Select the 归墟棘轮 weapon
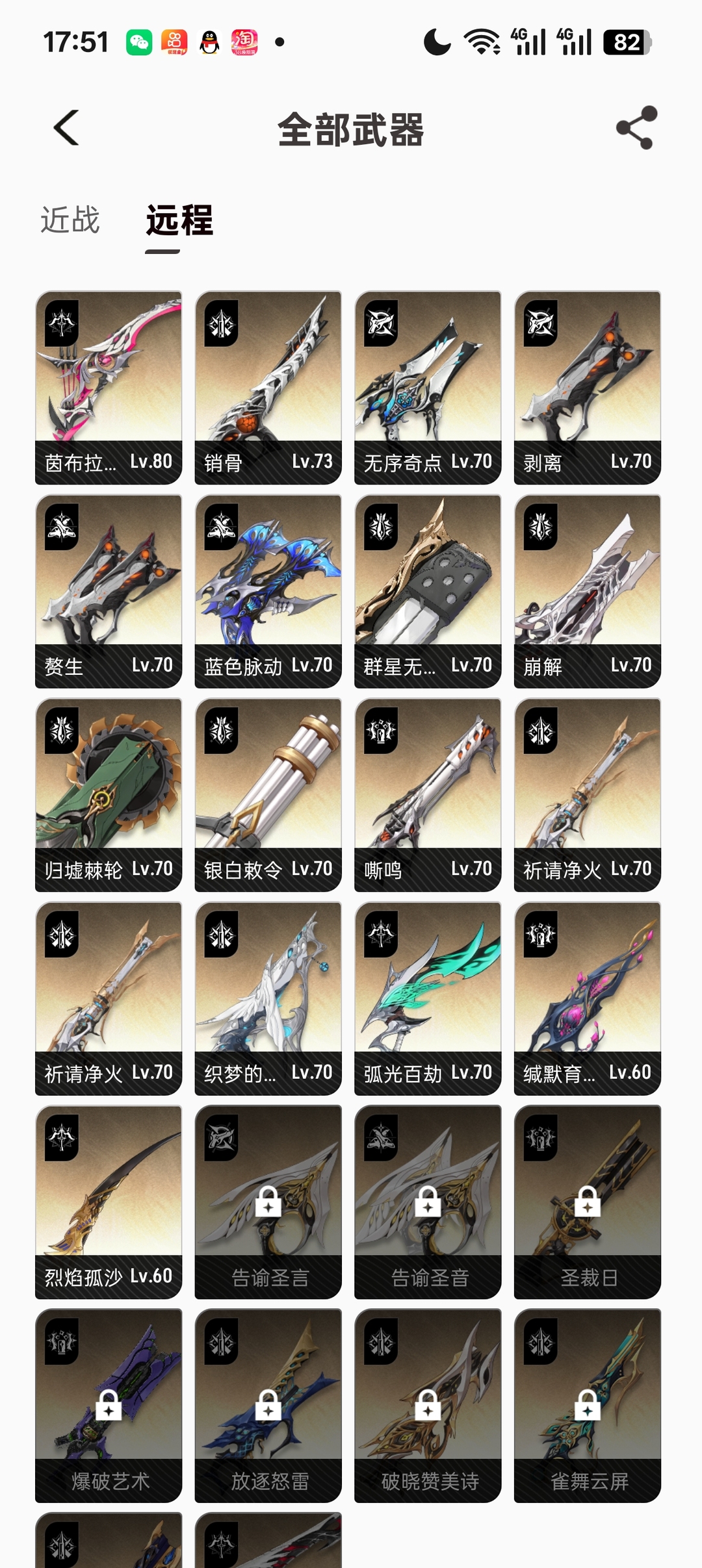702x1568 pixels. click(x=109, y=794)
